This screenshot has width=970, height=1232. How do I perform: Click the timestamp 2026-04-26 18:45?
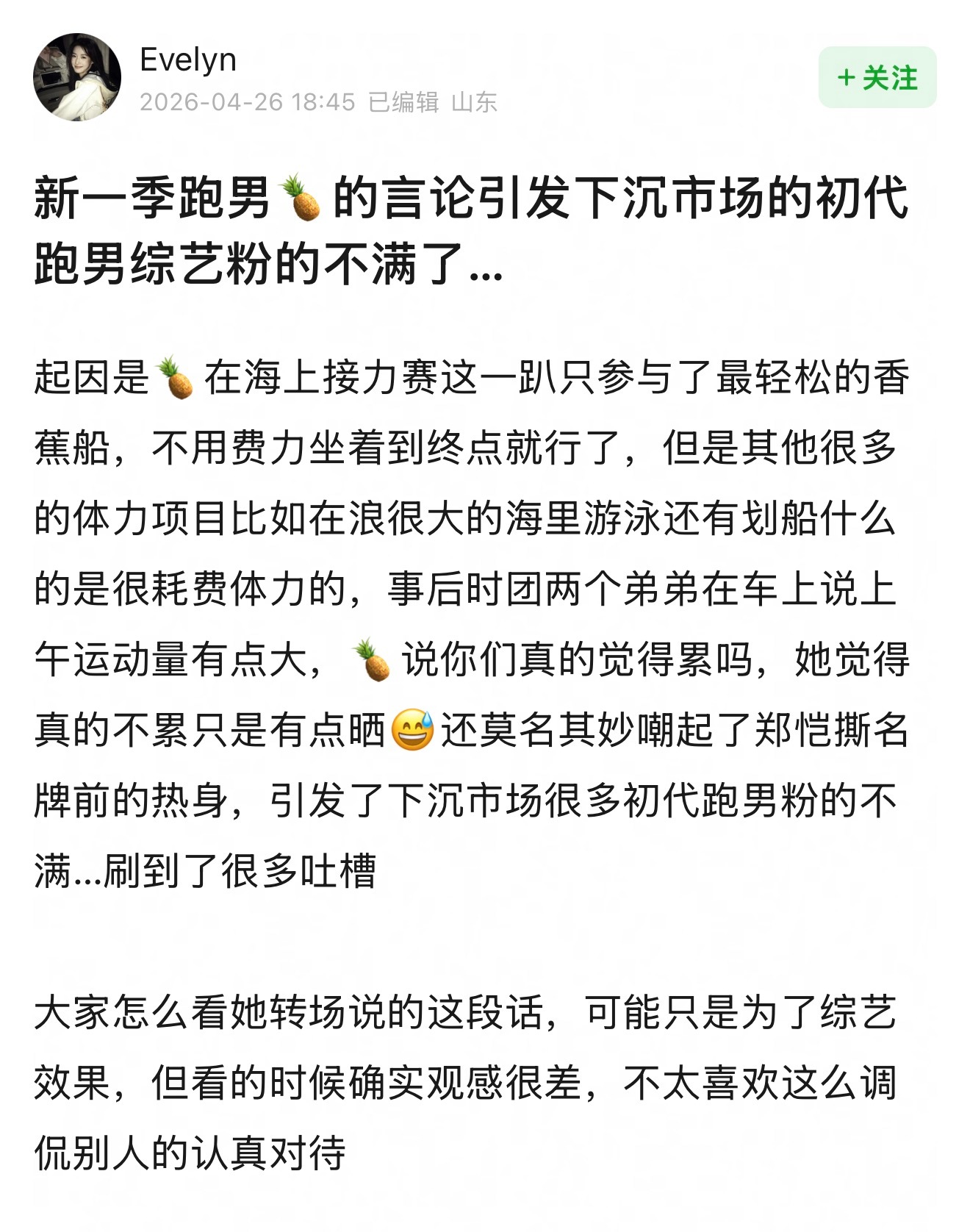(x=246, y=104)
